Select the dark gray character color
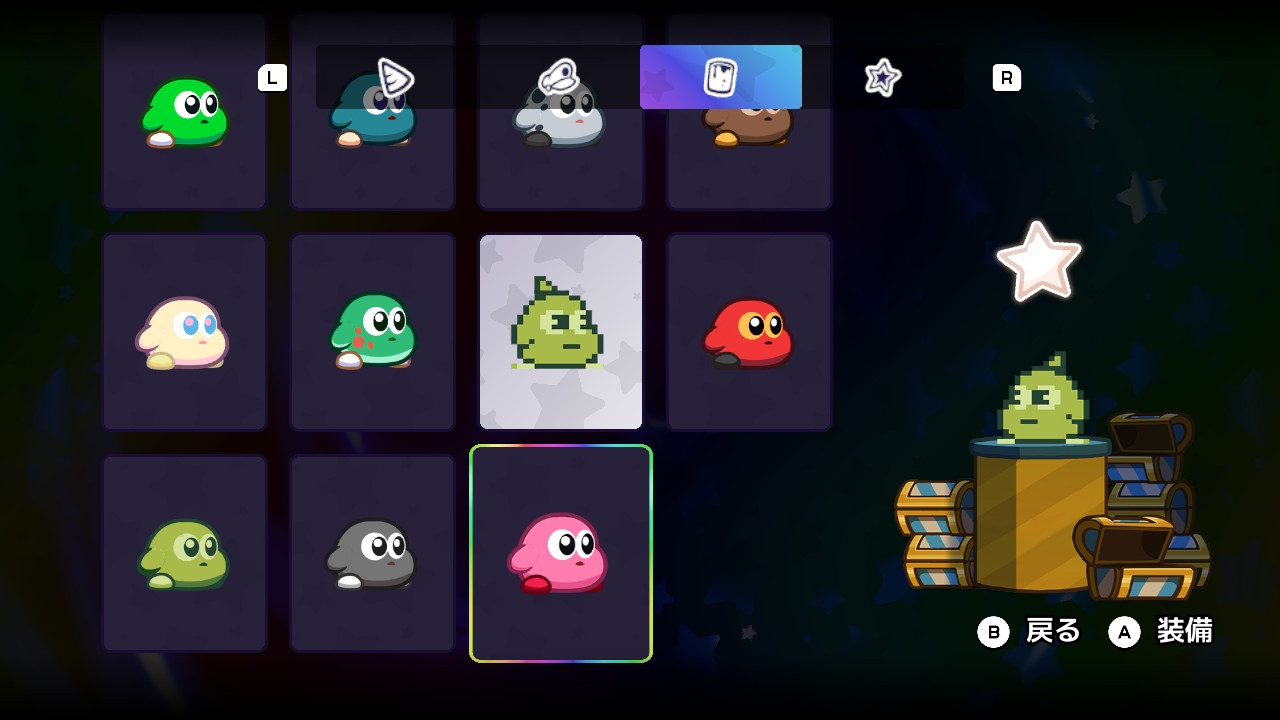The width and height of the screenshot is (1280, 720). [373, 553]
